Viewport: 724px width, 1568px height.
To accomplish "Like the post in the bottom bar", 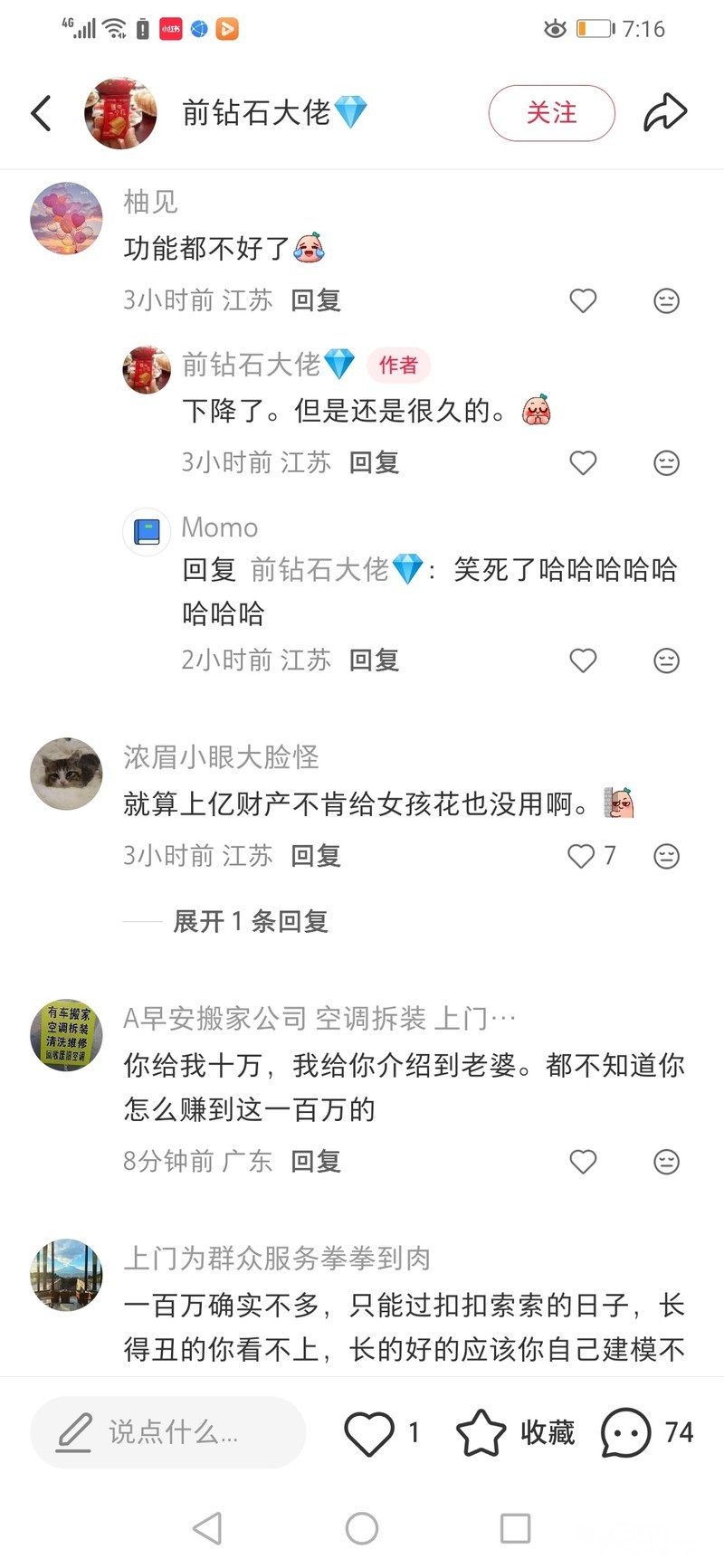I will point(369,1433).
